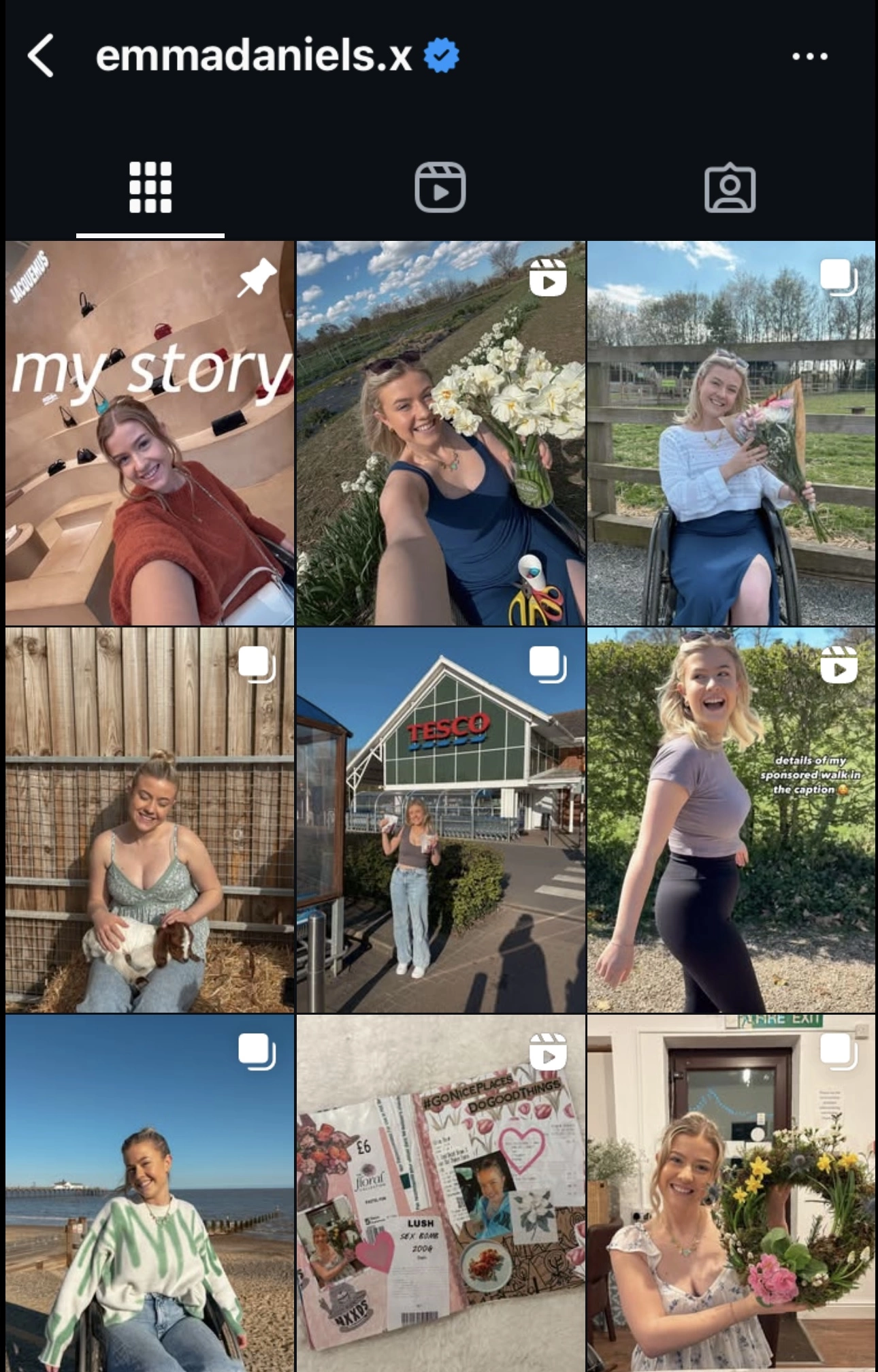Open the reel with white daffodils selfie
Screen dimensions: 878x1372
pyautogui.click(x=440, y=434)
